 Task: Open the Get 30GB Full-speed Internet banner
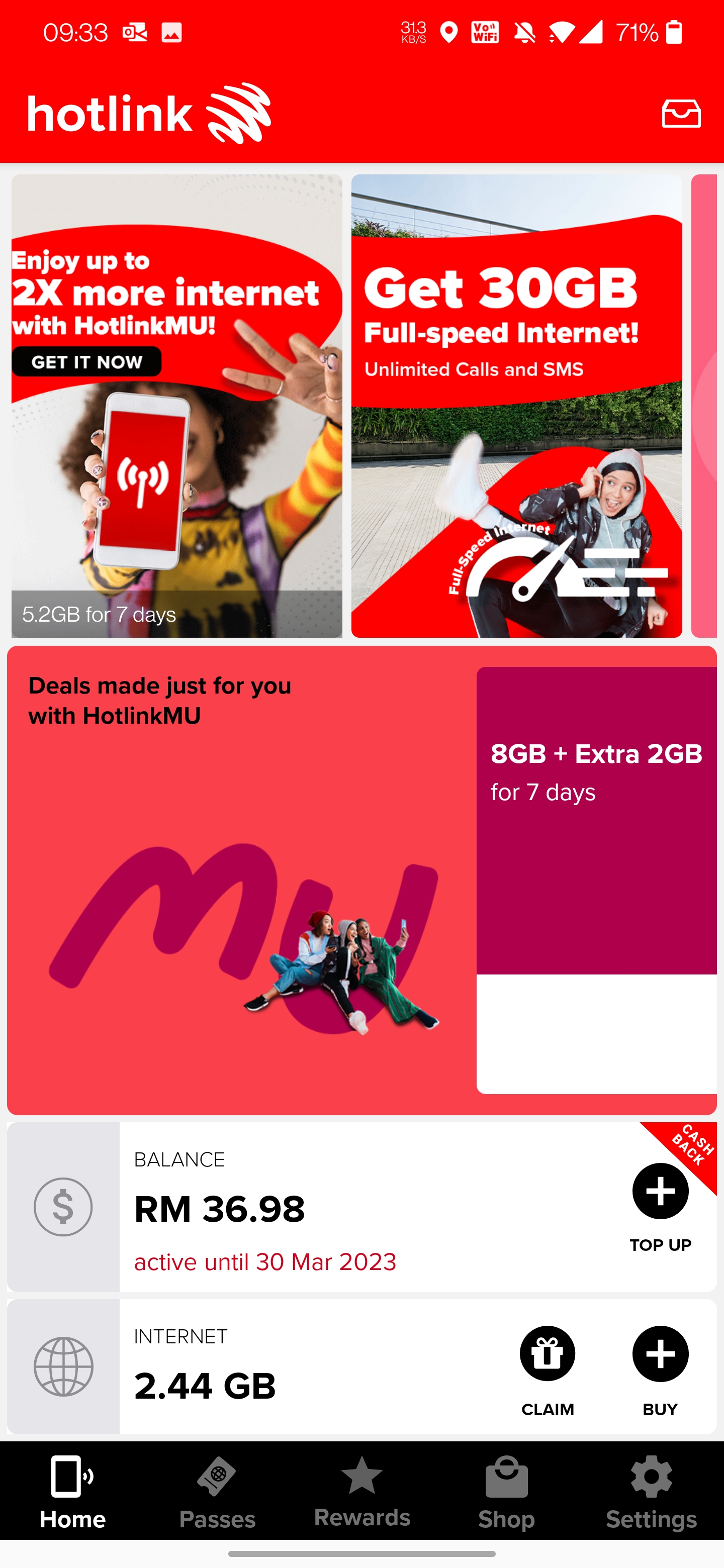[x=516, y=406]
